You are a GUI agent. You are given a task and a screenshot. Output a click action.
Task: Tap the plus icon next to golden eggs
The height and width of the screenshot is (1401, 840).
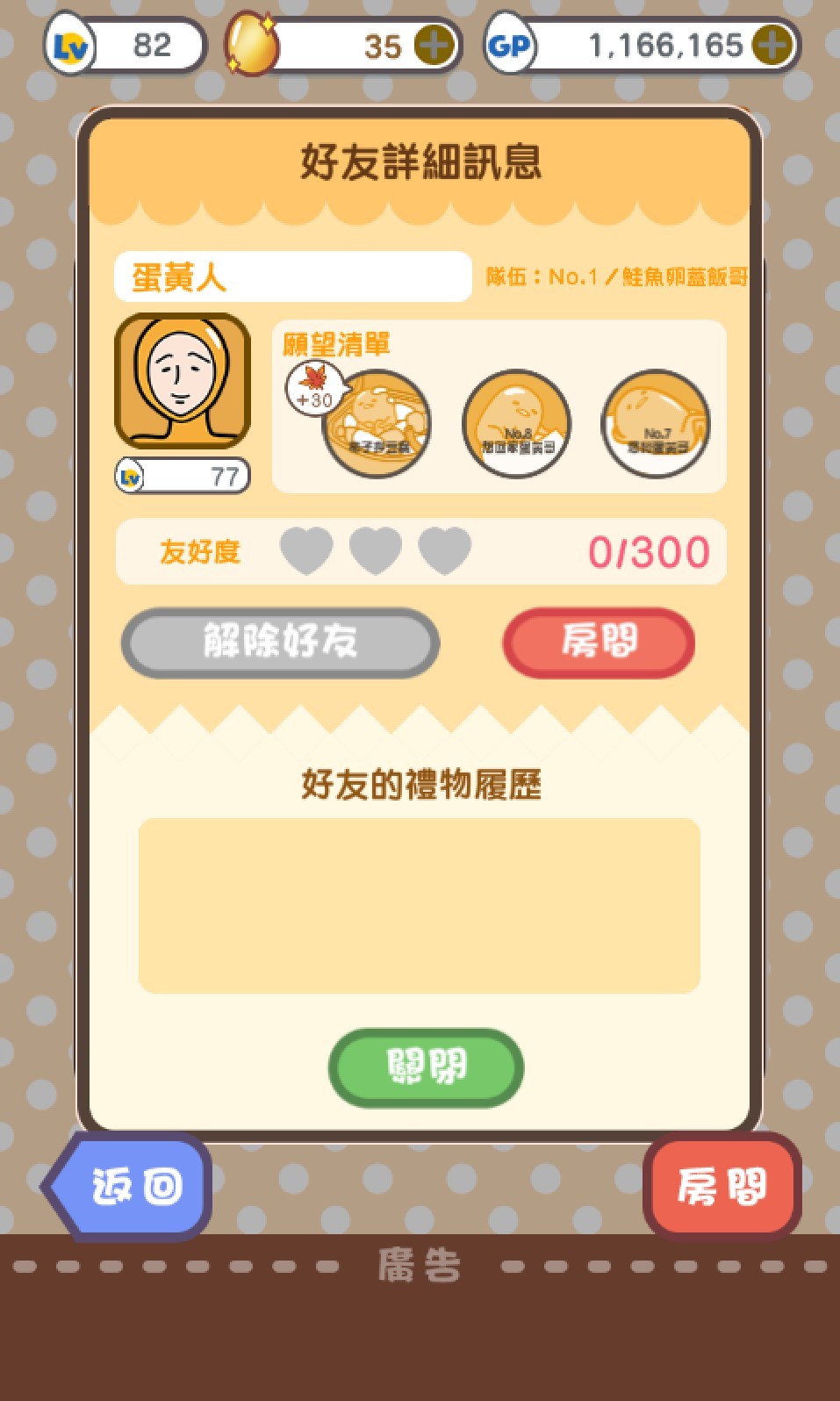434,45
